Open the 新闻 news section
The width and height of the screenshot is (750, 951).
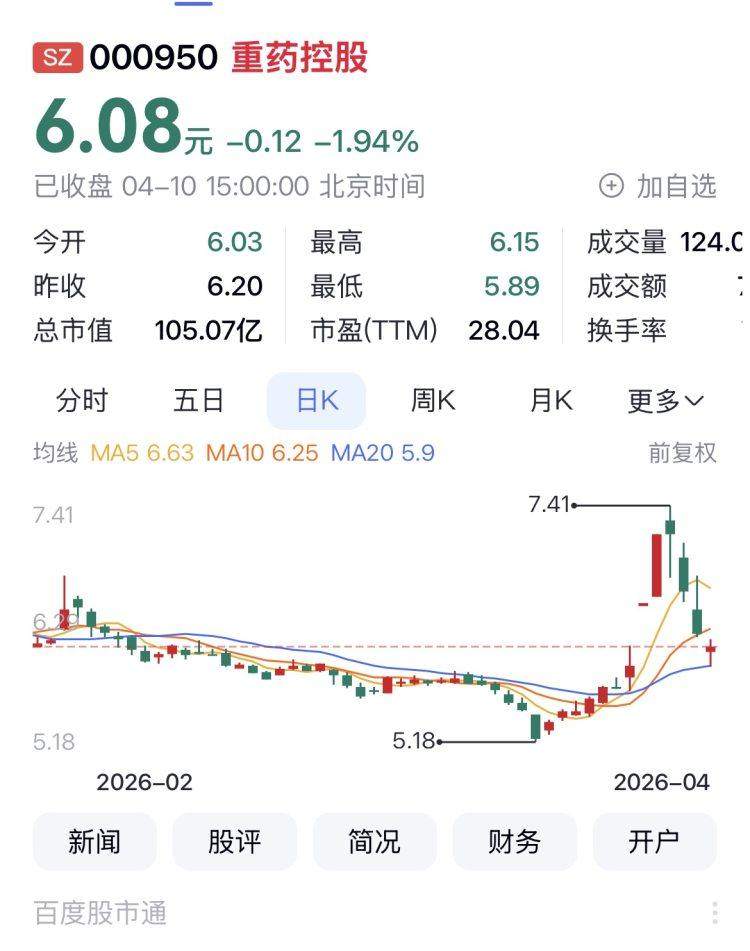pyautogui.click(x=94, y=841)
